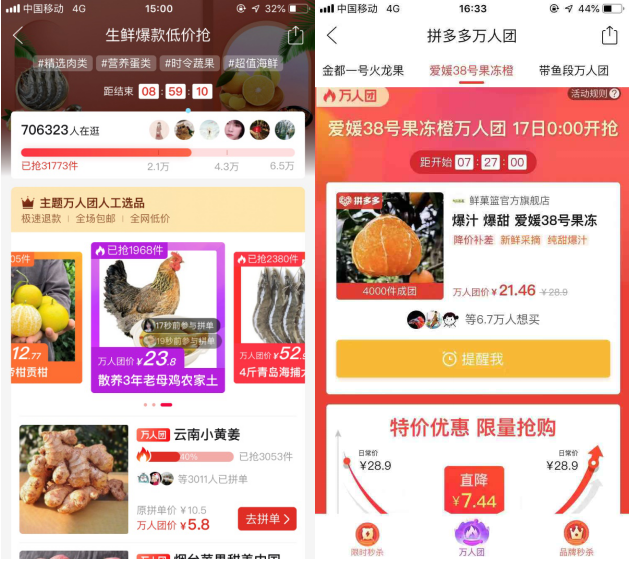Open the 爱媛38号果冻橙 product card
This screenshot has height=562, width=633.
[472, 244]
